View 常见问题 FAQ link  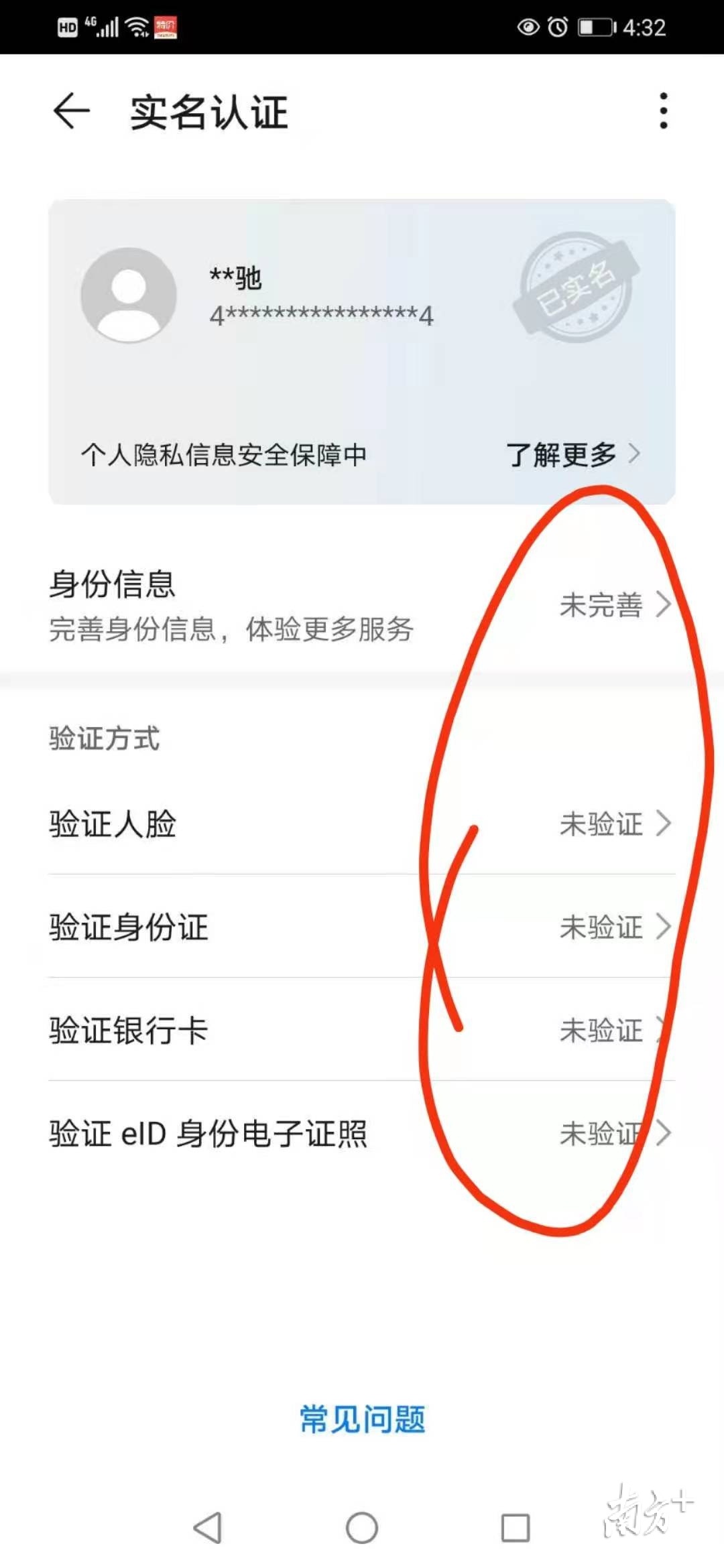(x=362, y=1419)
